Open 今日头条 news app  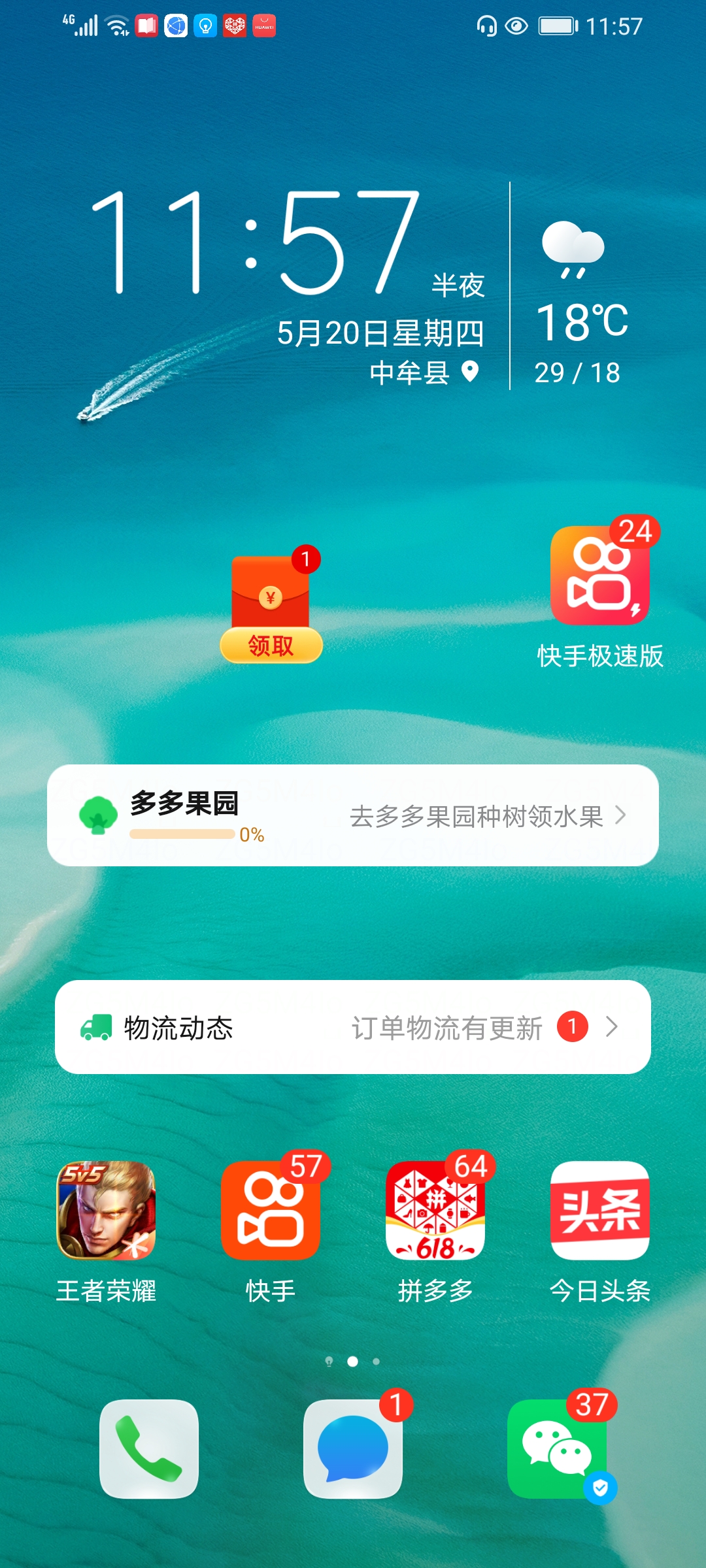point(599,1210)
